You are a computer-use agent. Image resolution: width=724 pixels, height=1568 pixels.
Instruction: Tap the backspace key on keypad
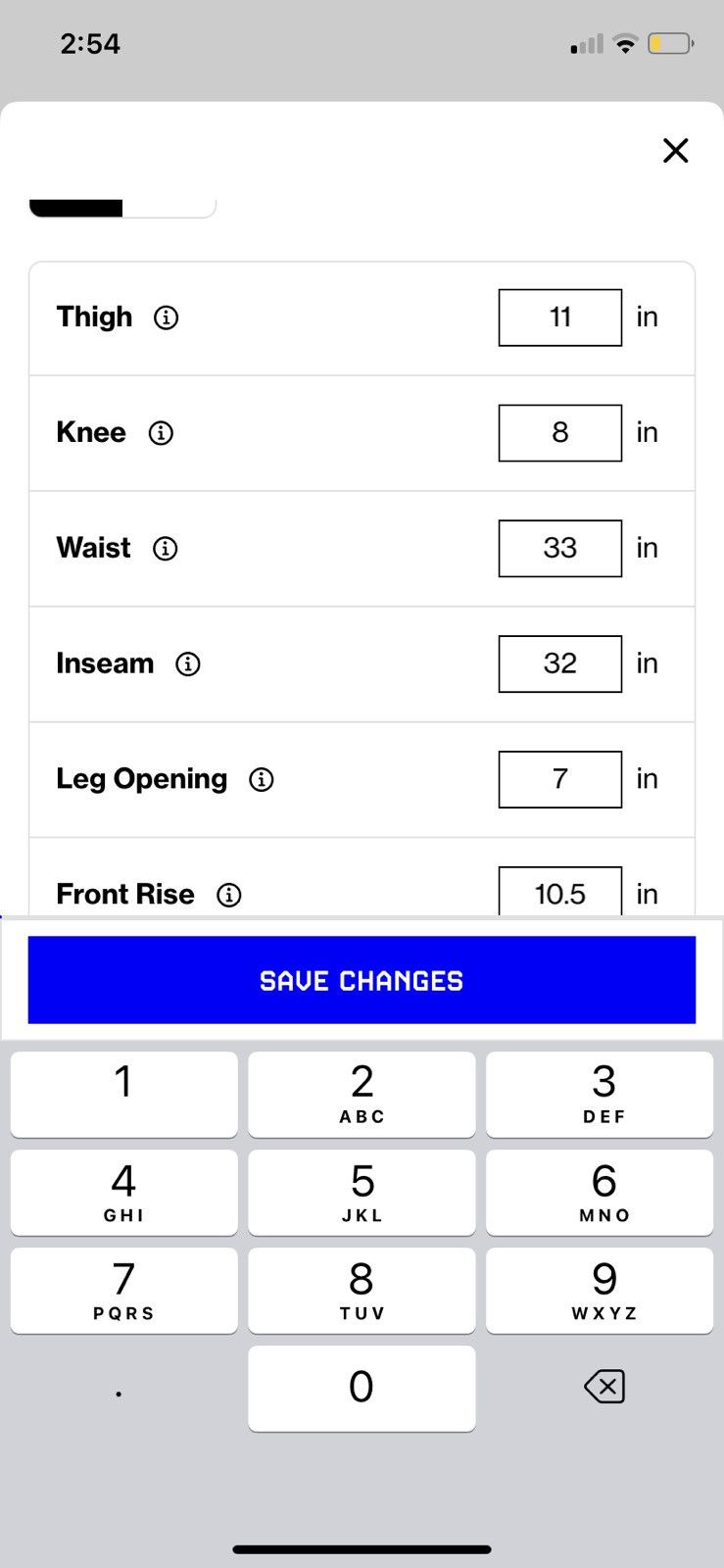[604, 1387]
